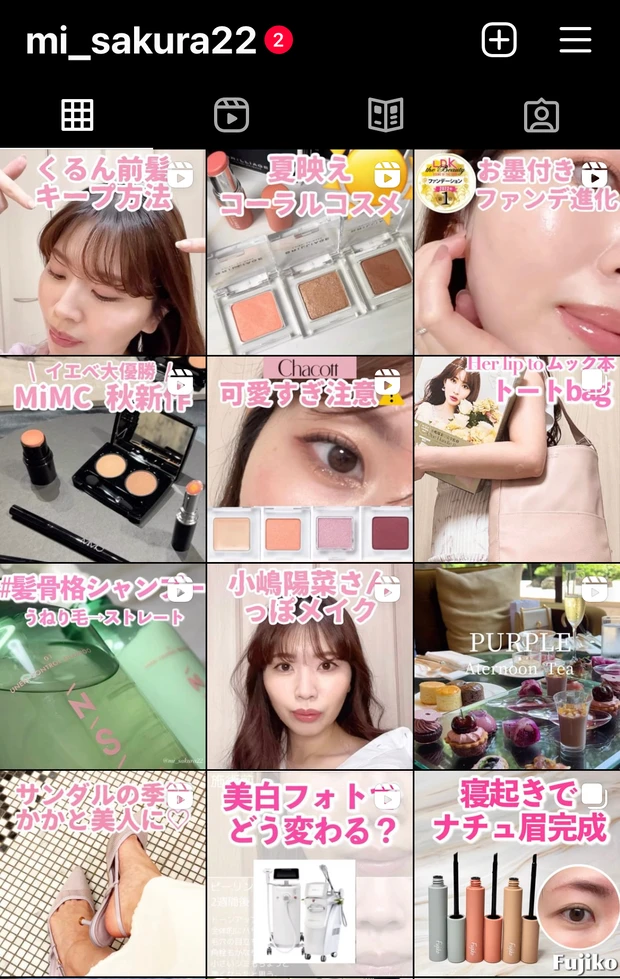This screenshot has width=620, height=979.
Task: Switch to the Reels tab
Action: [x=232, y=116]
